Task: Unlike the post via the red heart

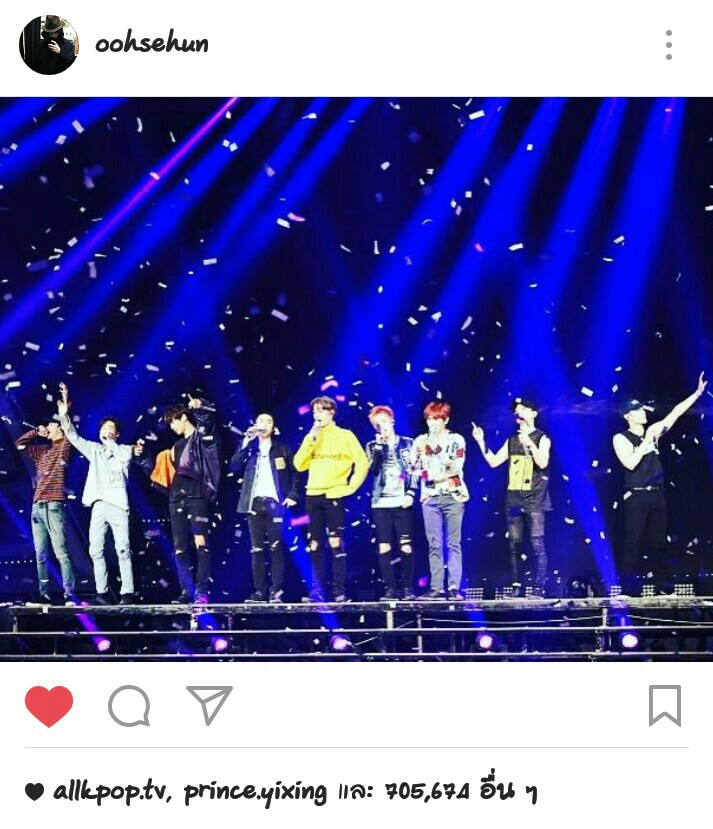Action: pyautogui.click(x=49, y=706)
